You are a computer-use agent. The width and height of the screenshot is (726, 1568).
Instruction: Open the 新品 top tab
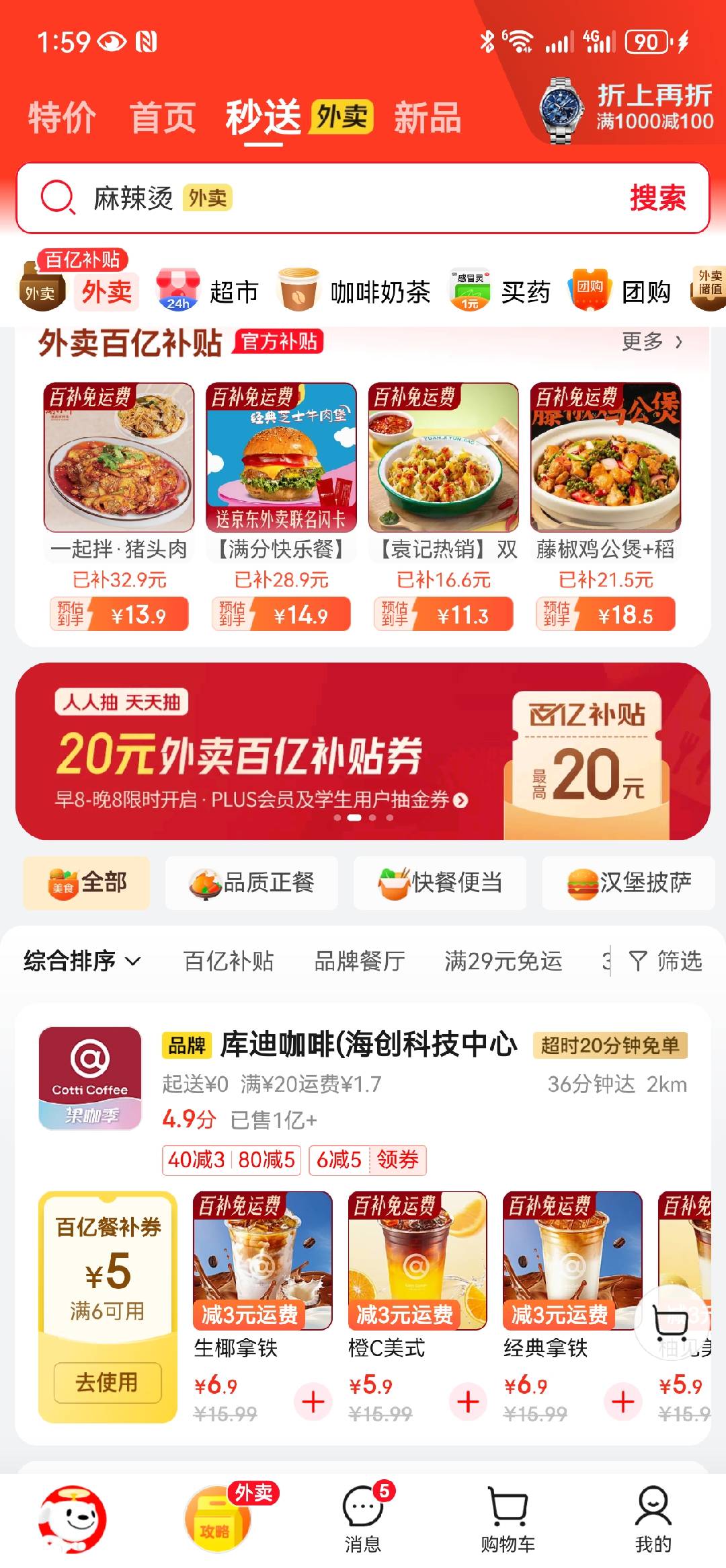(427, 118)
